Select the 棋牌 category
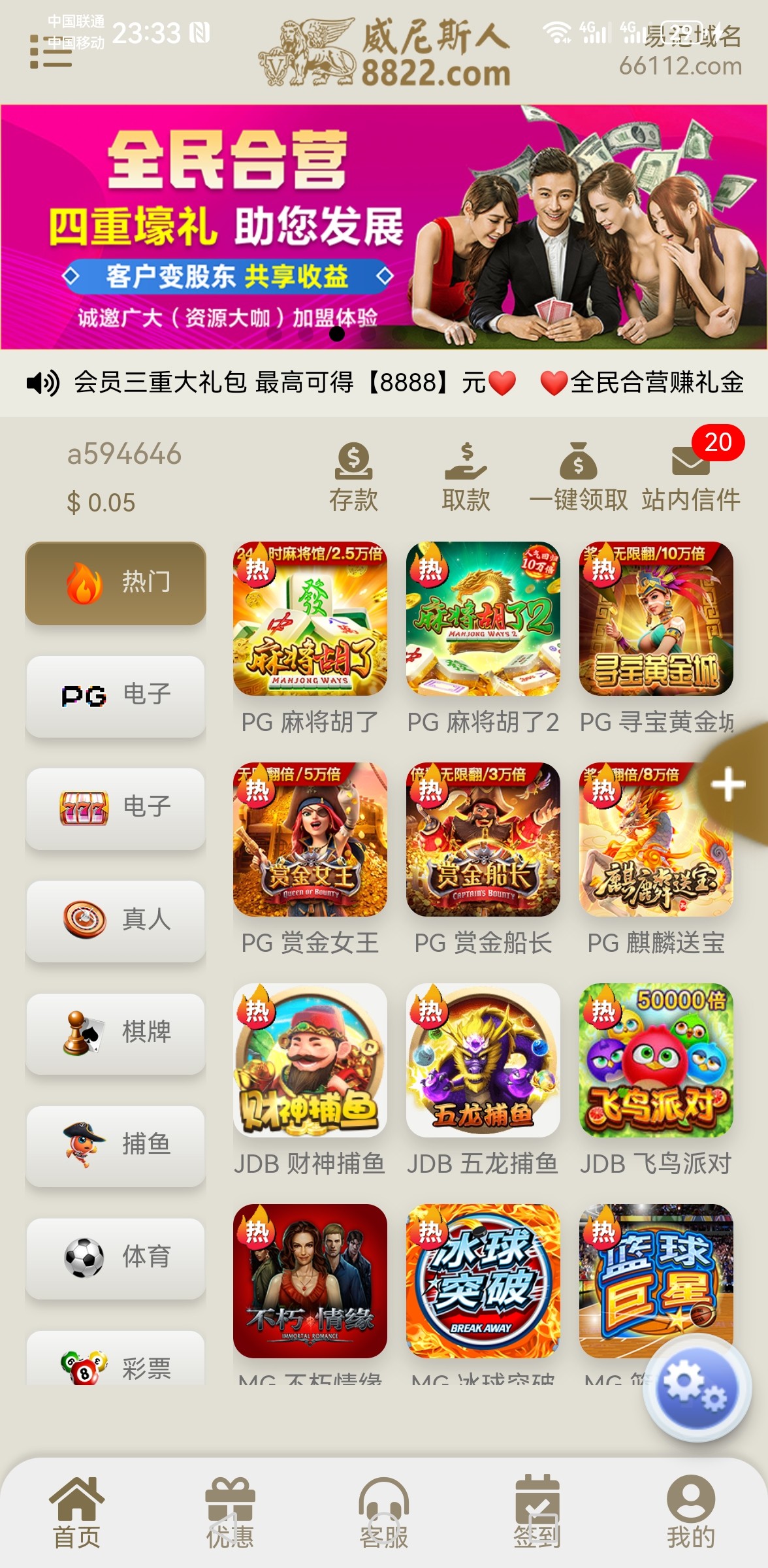Viewport: 768px width, 1568px height. (116, 1033)
